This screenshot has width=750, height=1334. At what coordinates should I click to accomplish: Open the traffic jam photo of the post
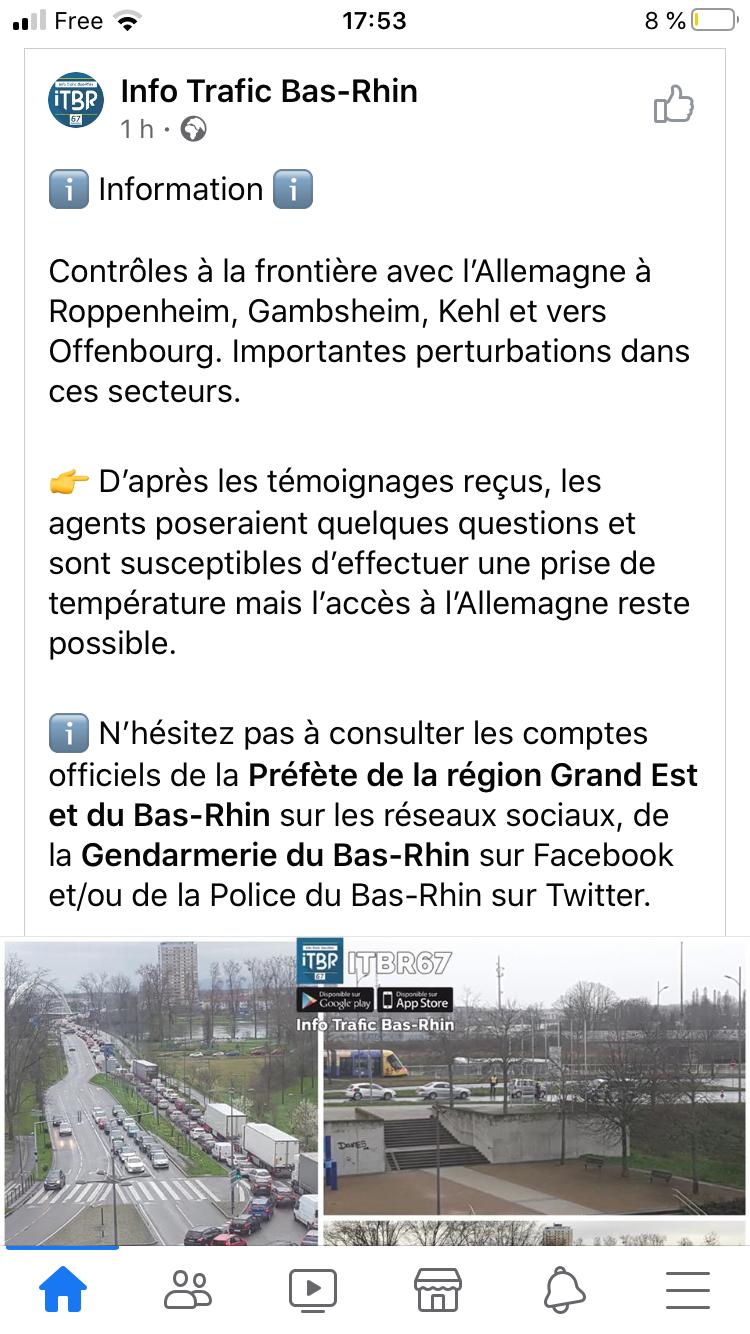[x=161, y=1092]
